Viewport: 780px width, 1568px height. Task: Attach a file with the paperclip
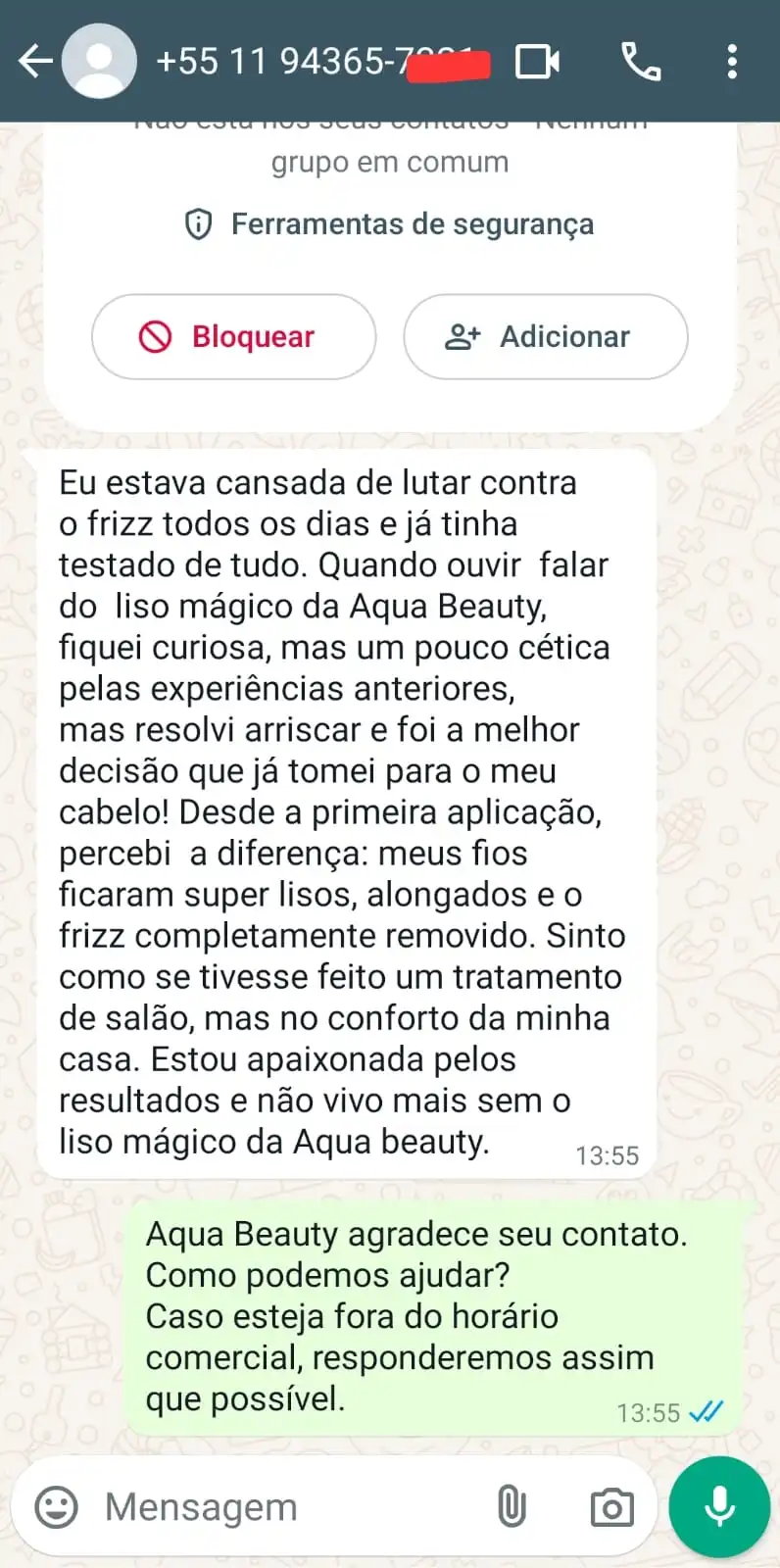[511, 1506]
